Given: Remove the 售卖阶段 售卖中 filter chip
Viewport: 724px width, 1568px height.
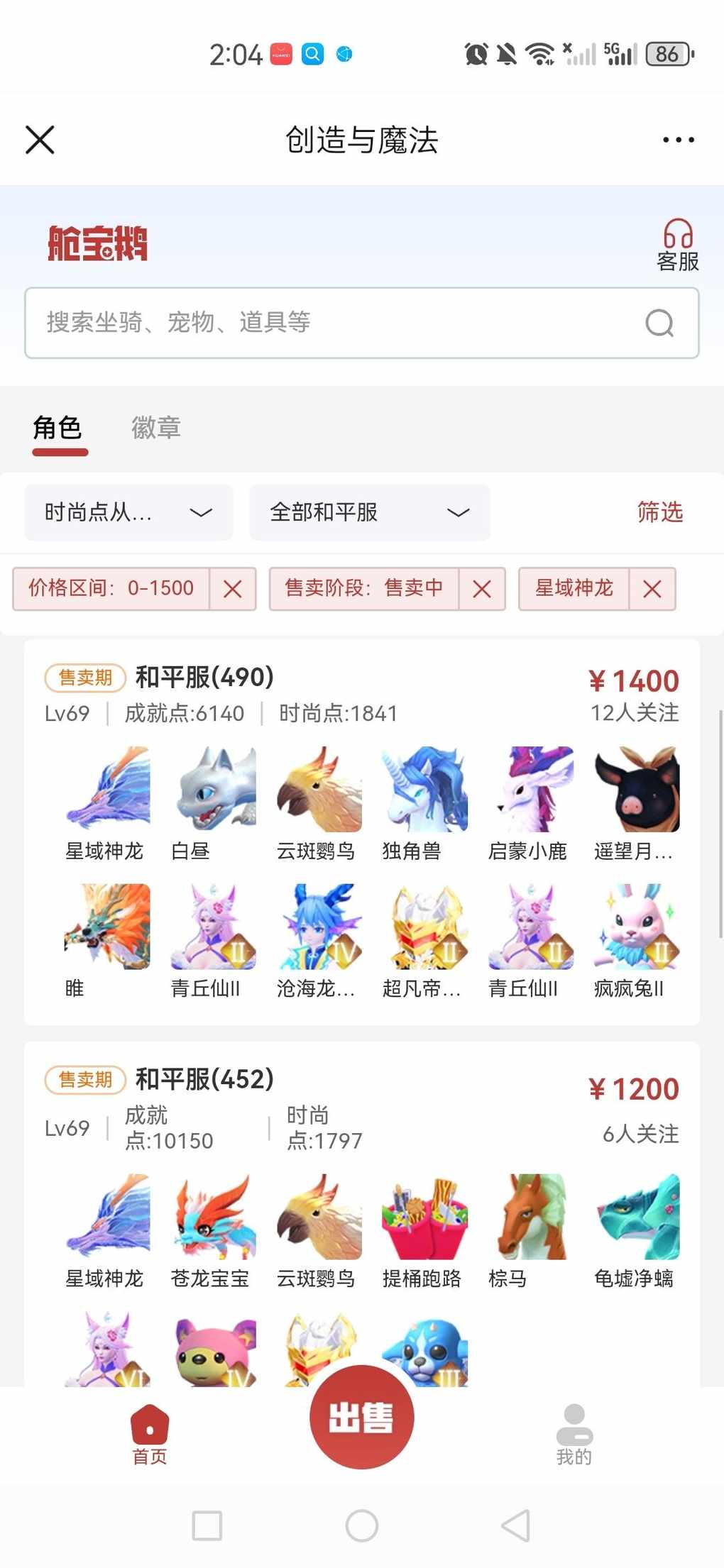Looking at the screenshot, I should pyautogui.click(x=482, y=589).
